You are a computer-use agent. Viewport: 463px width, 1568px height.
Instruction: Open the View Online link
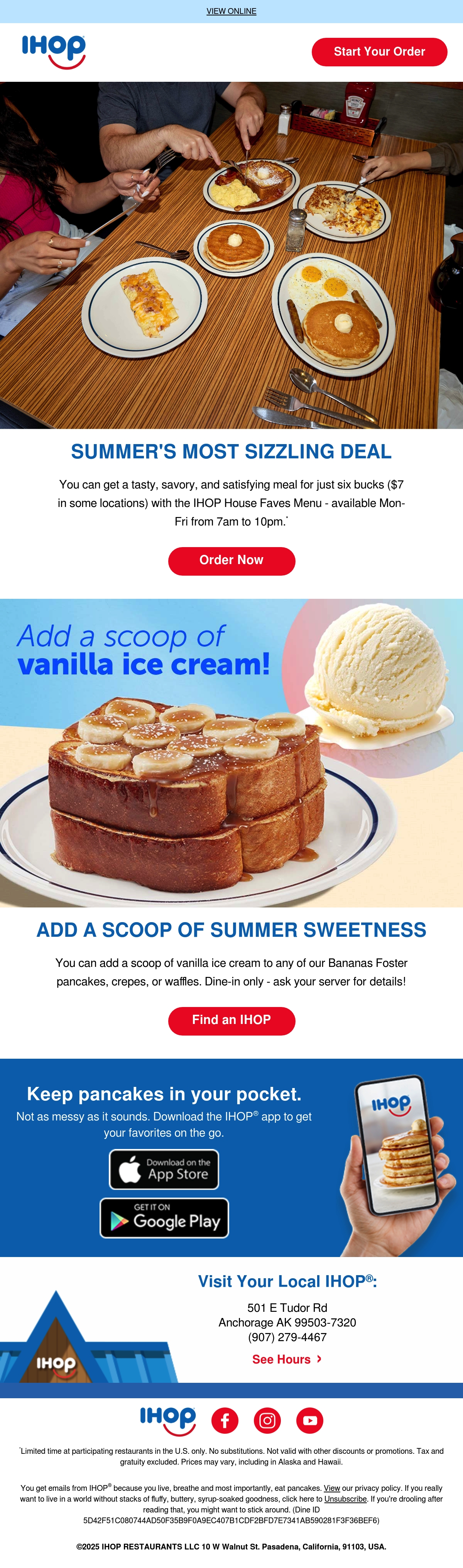231,11
